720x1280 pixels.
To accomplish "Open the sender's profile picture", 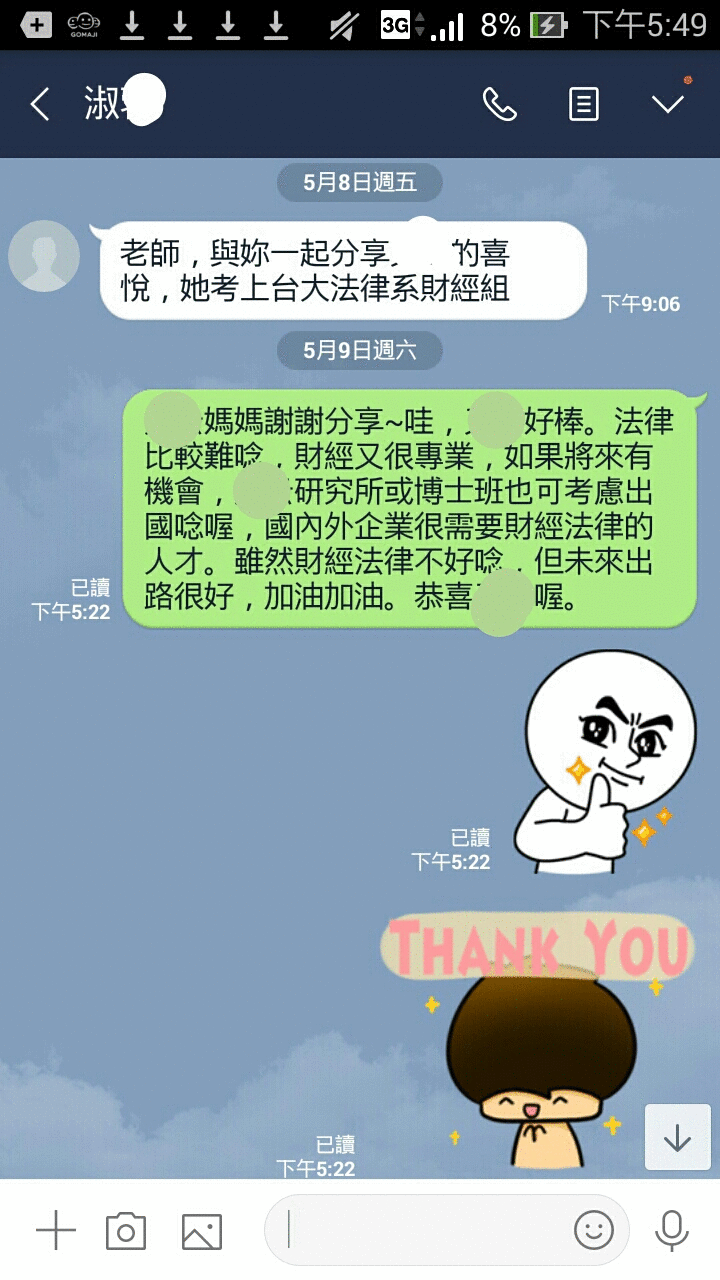I will pyautogui.click(x=44, y=256).
